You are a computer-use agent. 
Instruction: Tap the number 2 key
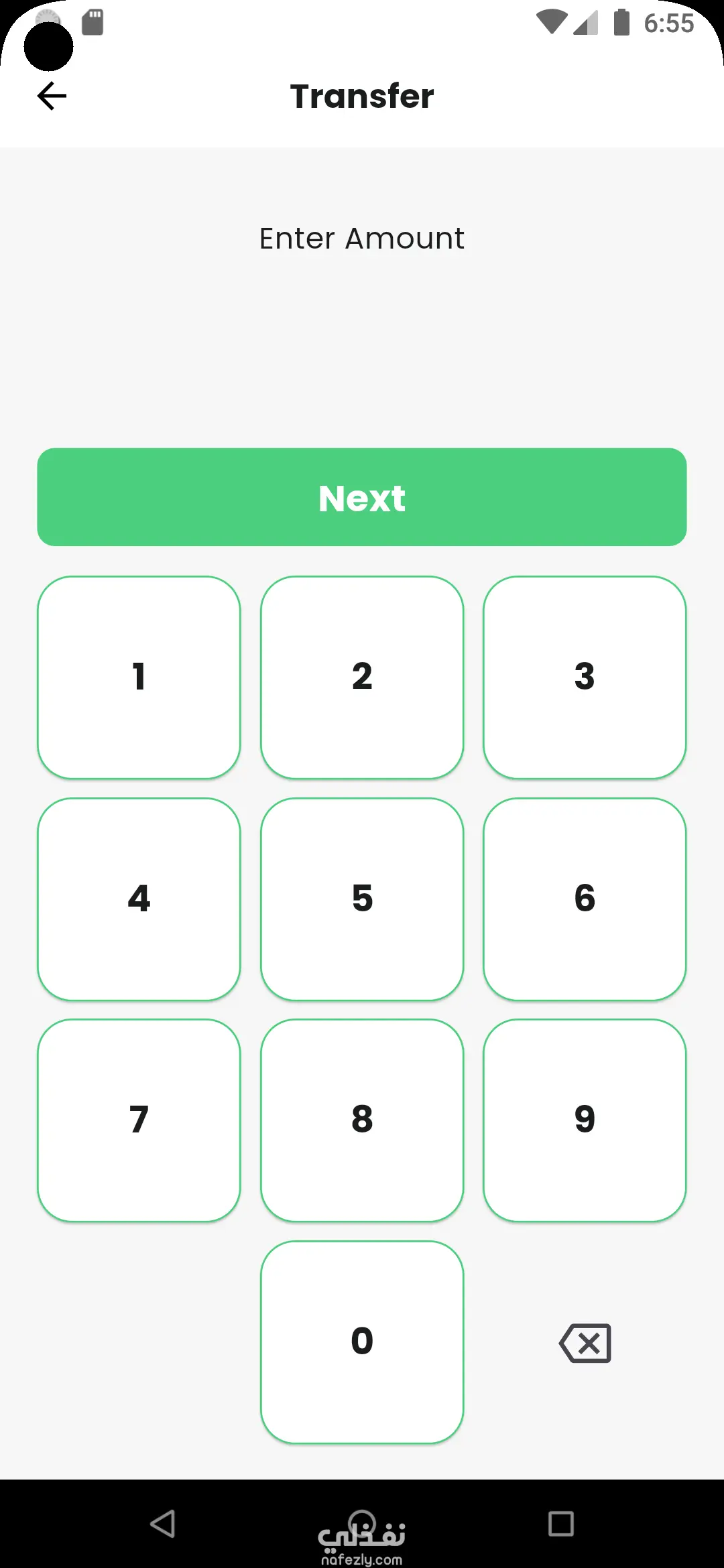tap(362, 677)
